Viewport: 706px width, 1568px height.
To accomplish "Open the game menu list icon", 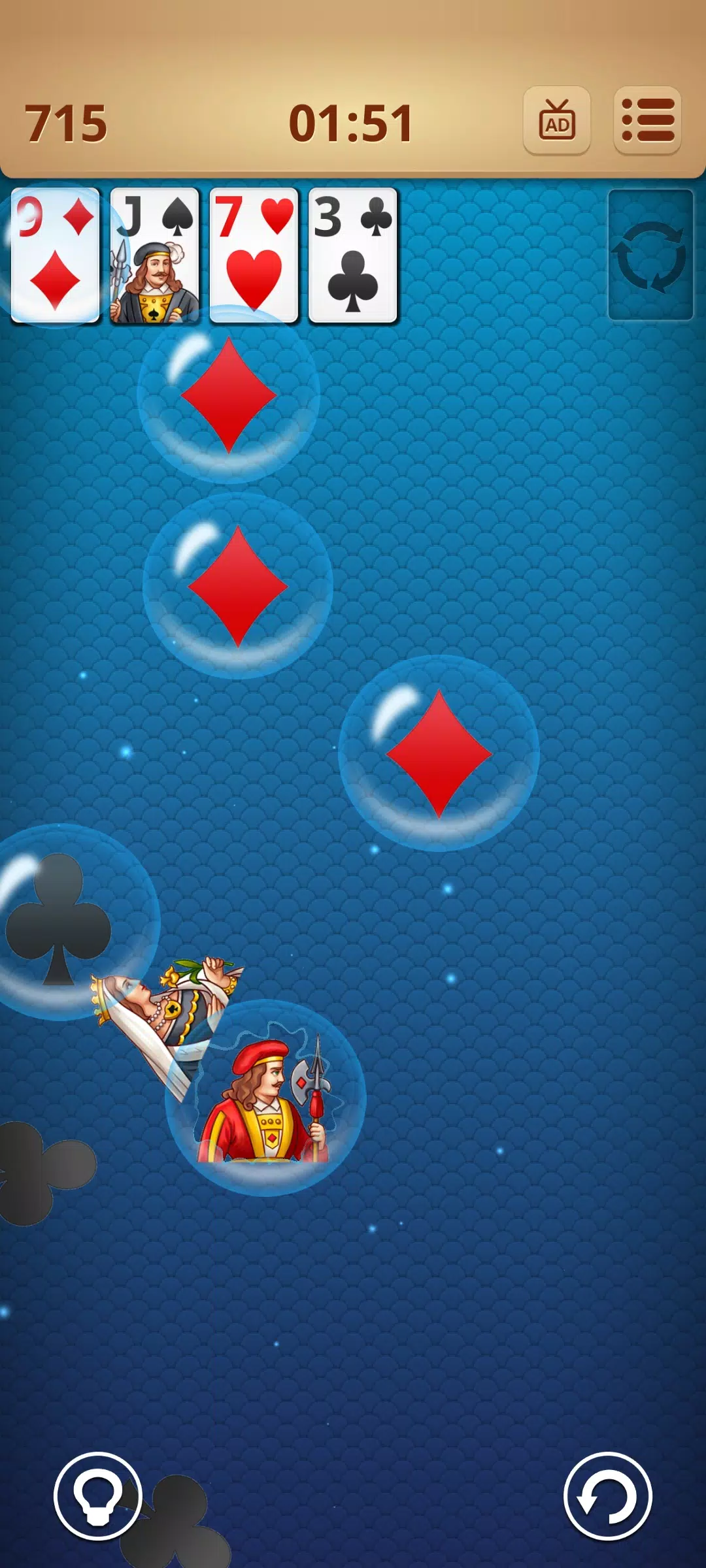I will tap(647, 121).
